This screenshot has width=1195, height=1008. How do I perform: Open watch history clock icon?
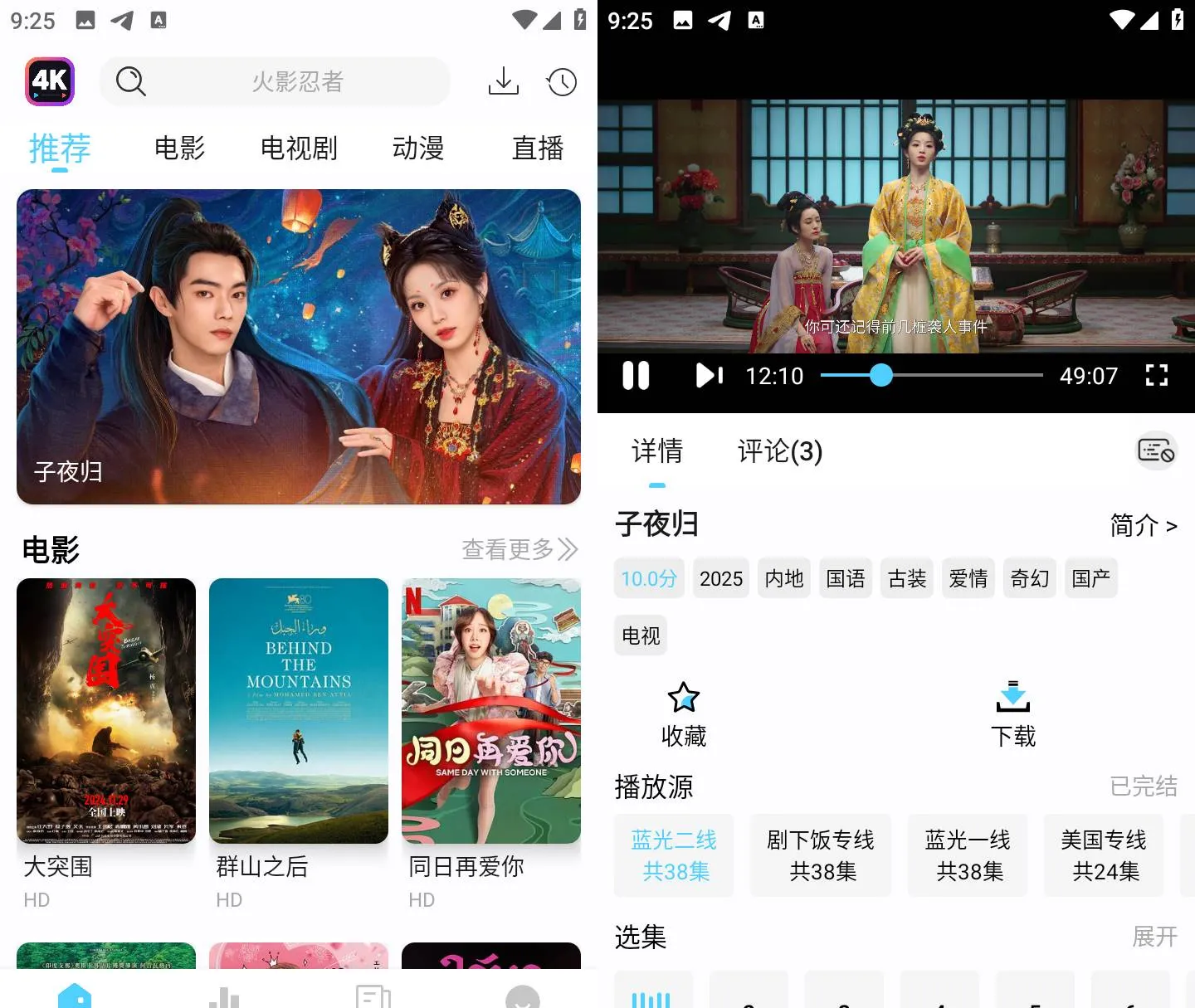[x=562, y=81]
